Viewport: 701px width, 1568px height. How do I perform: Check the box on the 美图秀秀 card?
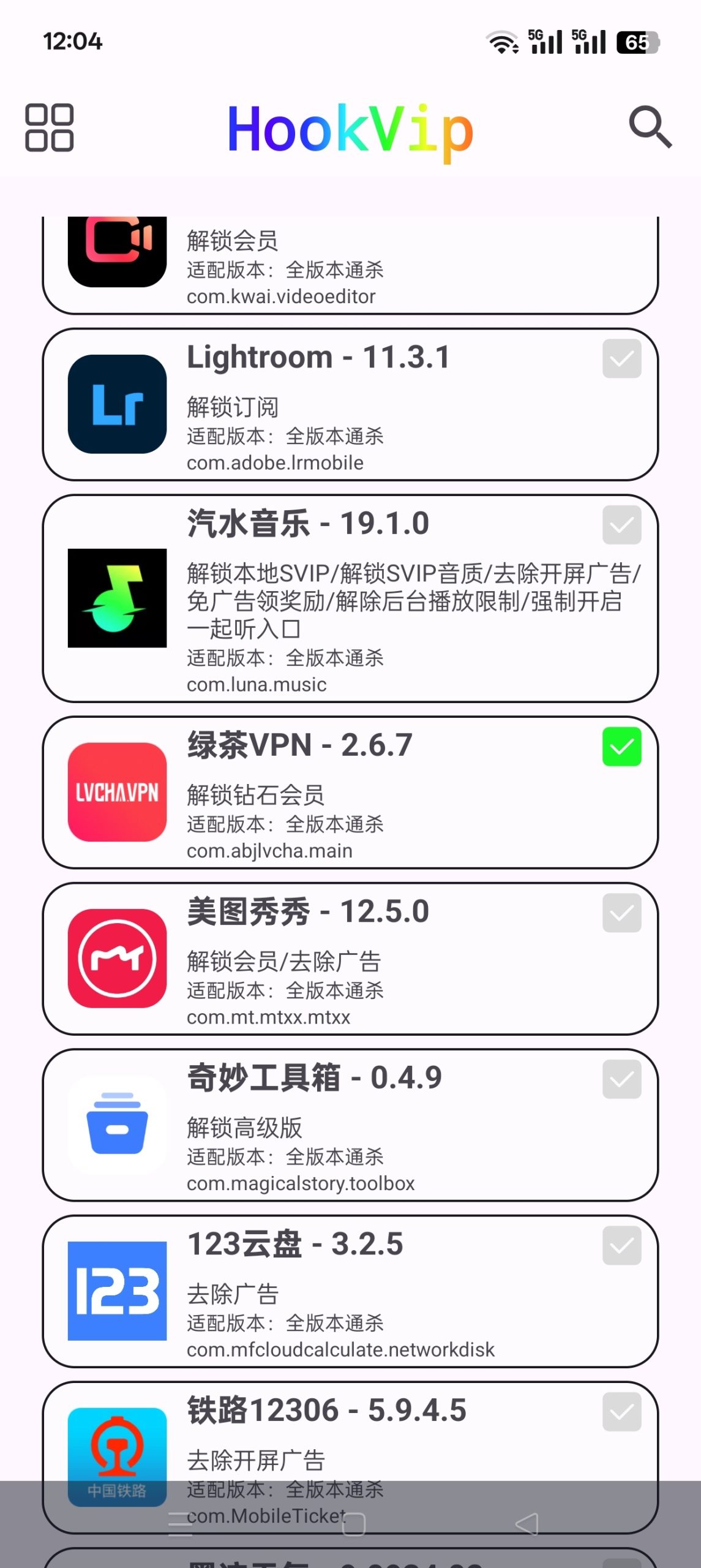coord(623,913)
